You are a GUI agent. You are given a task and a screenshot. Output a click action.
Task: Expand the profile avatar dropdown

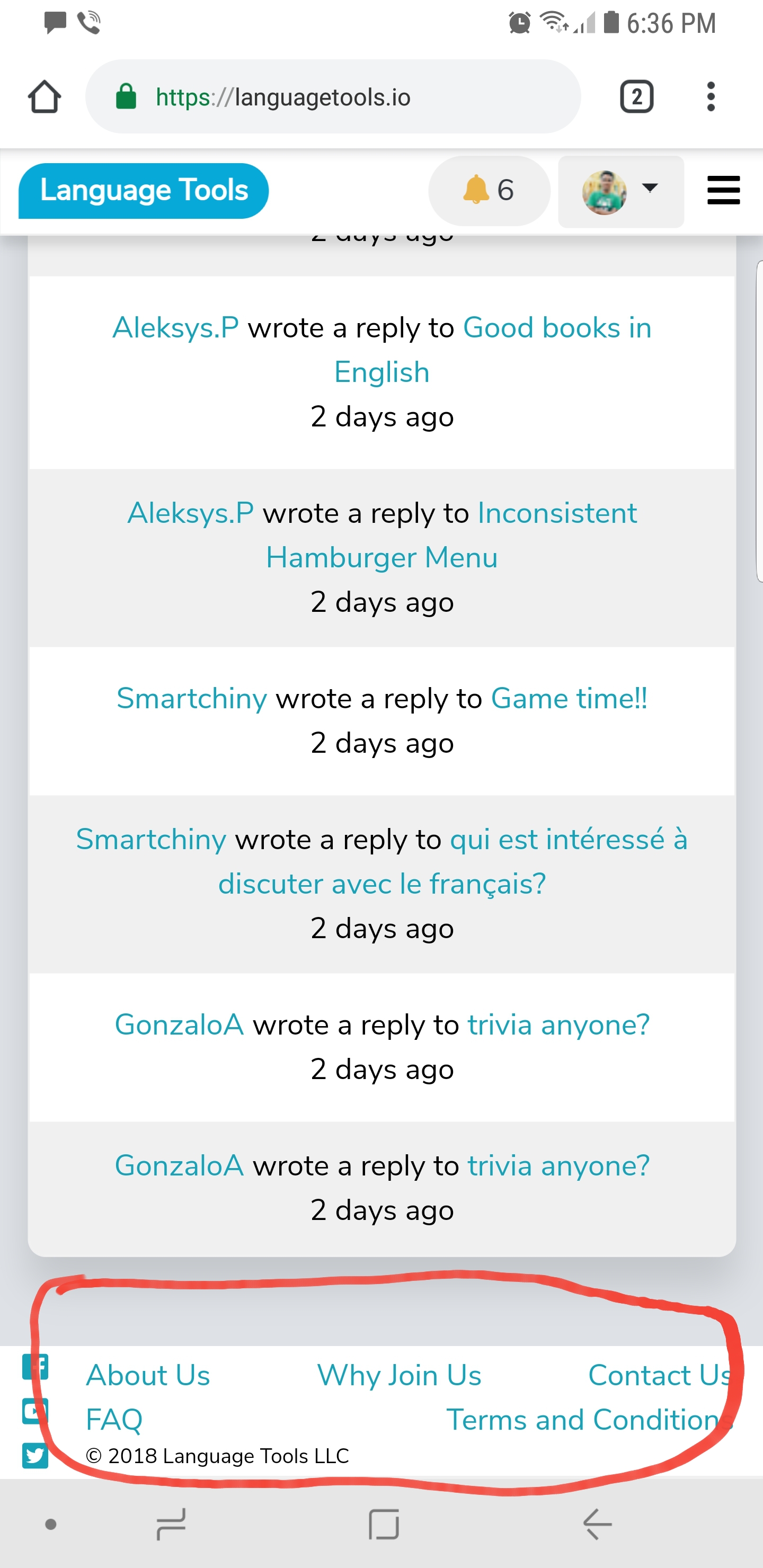[620, 192]
